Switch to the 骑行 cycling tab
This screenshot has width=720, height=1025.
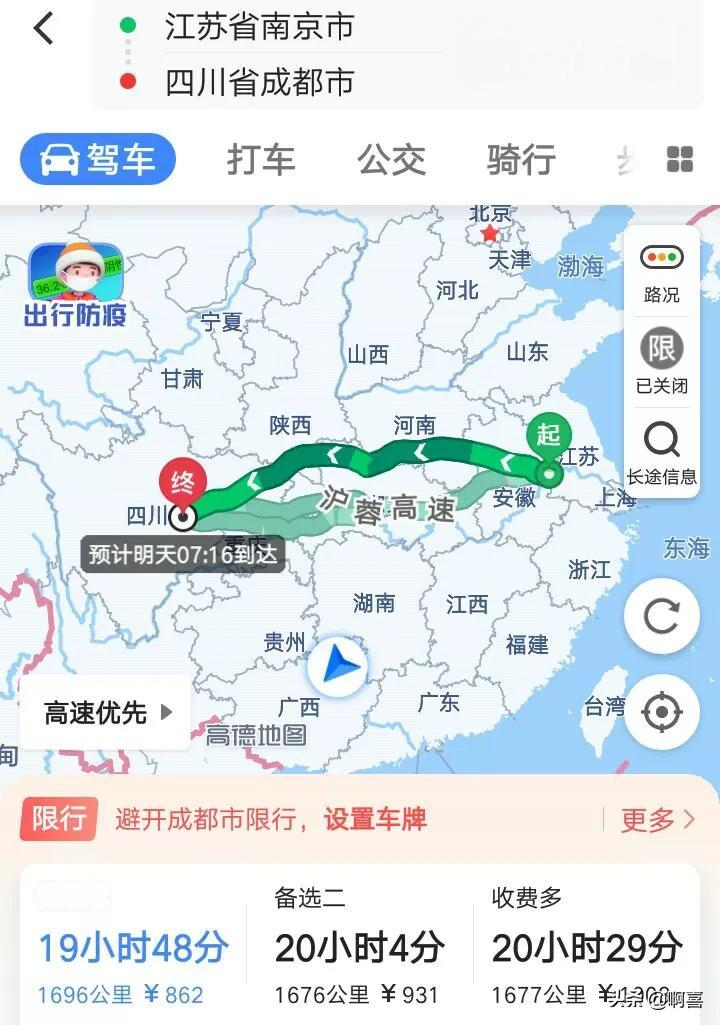[521, 160]
